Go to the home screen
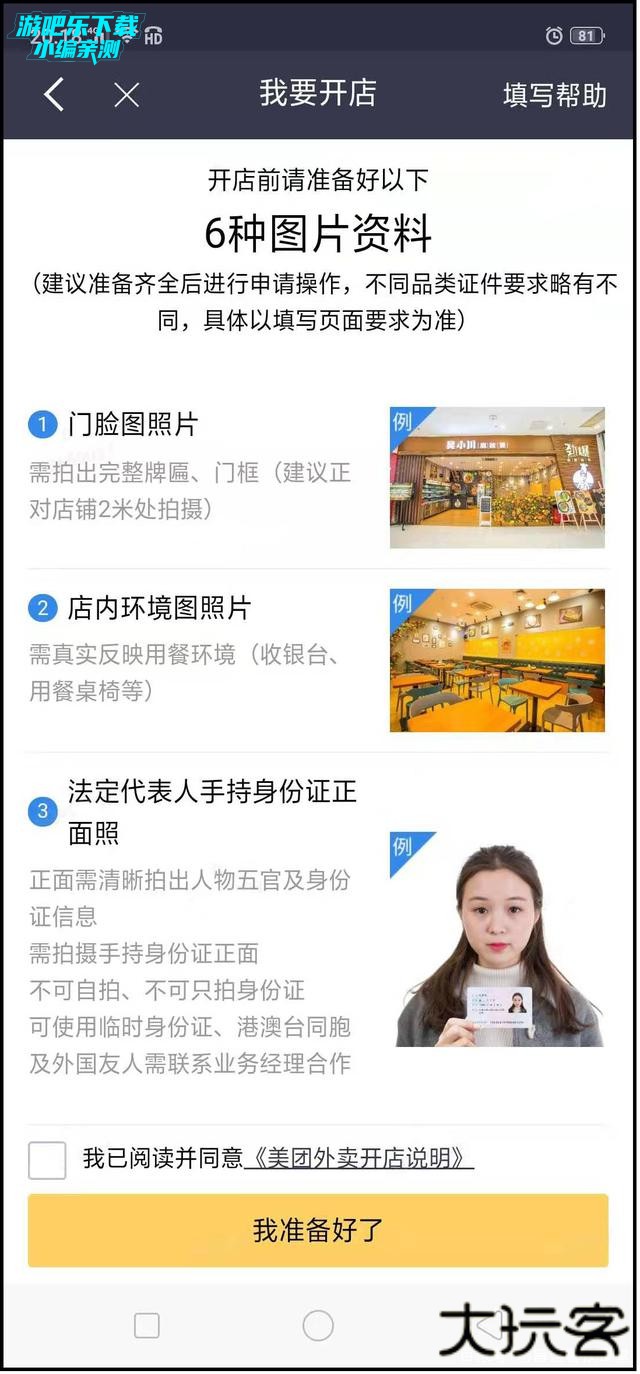640x1374 pixels. [318, 1325]
